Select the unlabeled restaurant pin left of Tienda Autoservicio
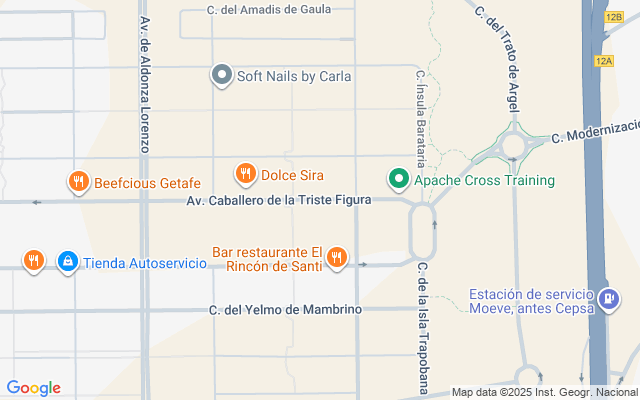Image resolution: width=640 pixels, height=400 pixels. 34,261
